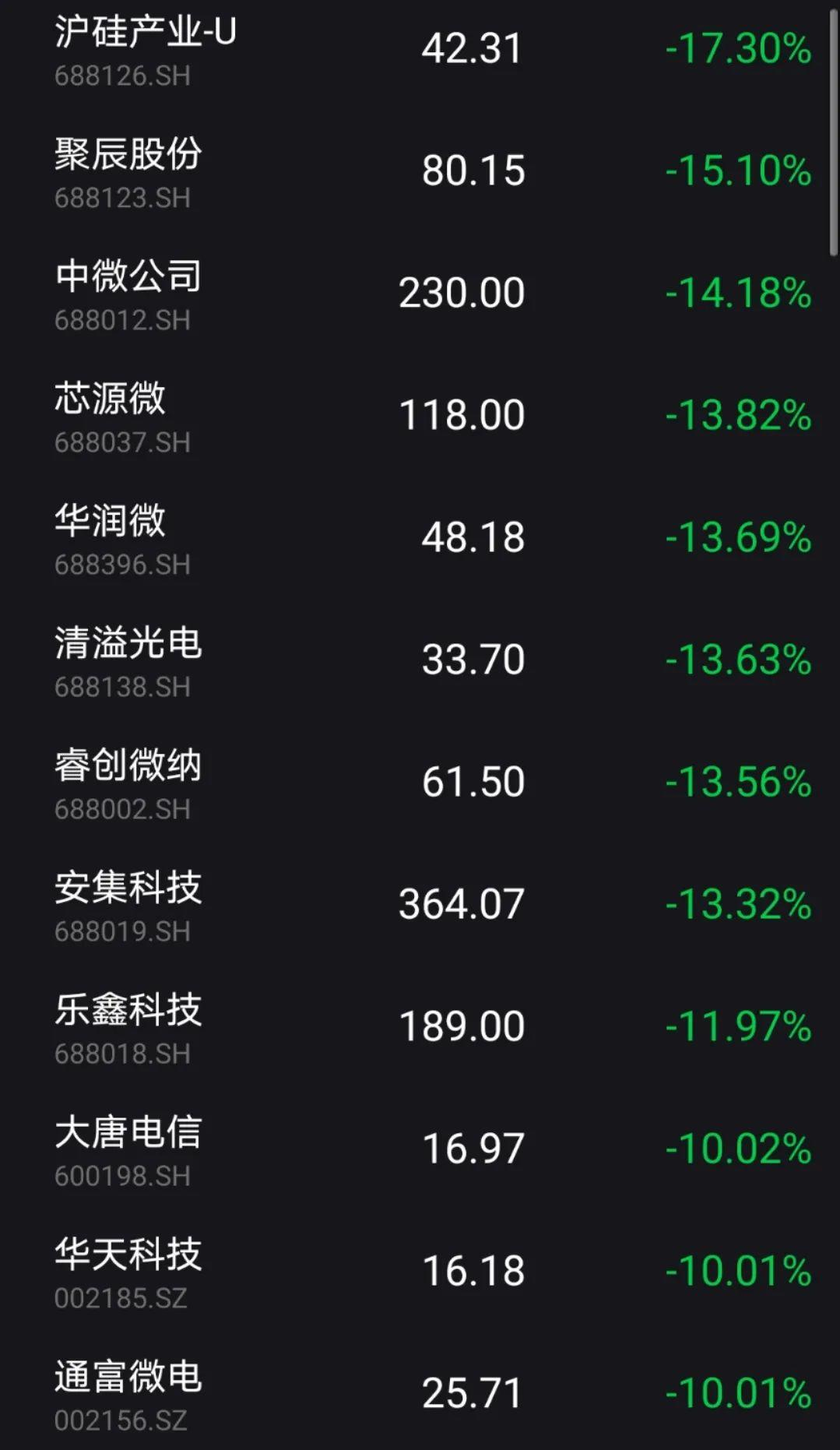Select the 中微公司 stock row
This screenshot has height=1450, width=840.
(x=420, y=294)
